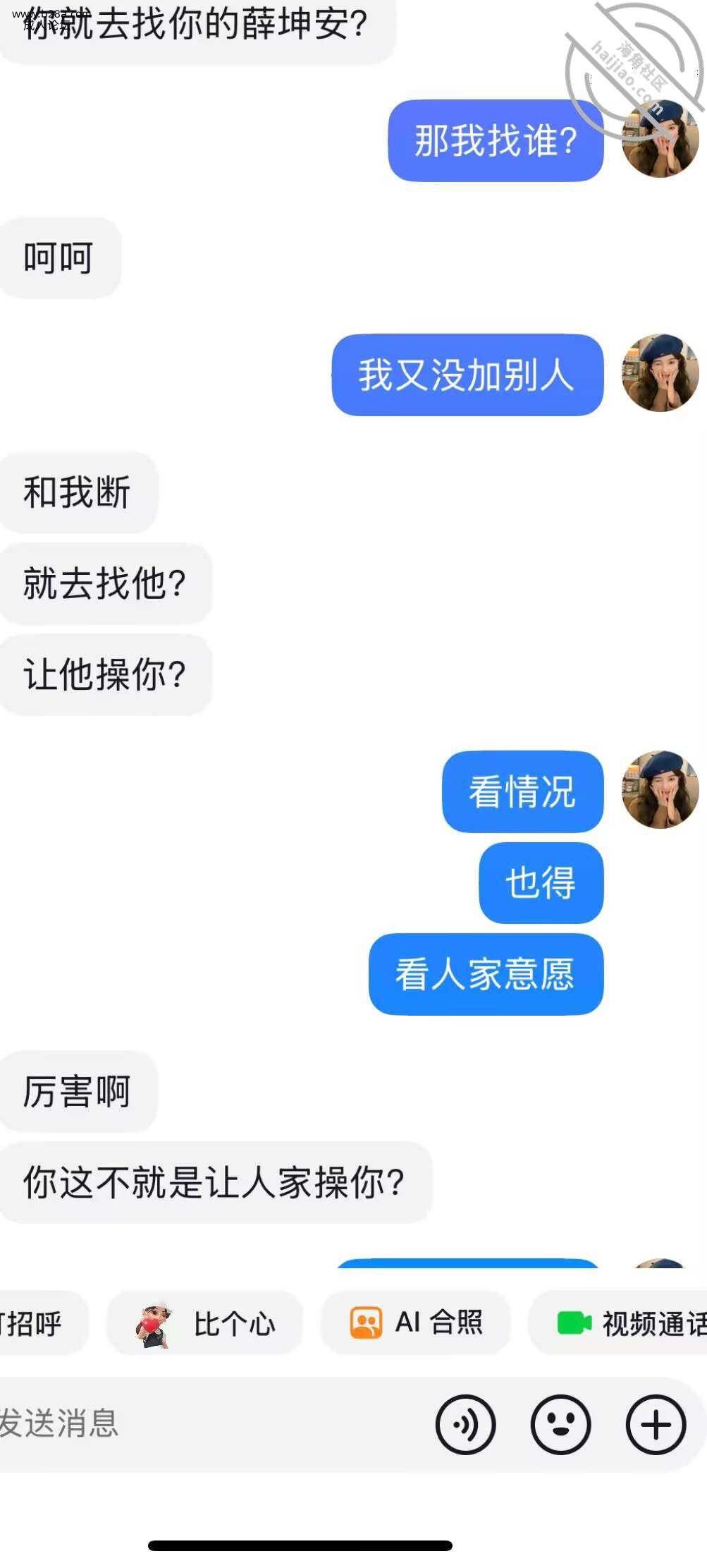Viewport: 707px width, 1568px height.
Task: Open avatar beside 看情况 message
Action: (660, 789)
